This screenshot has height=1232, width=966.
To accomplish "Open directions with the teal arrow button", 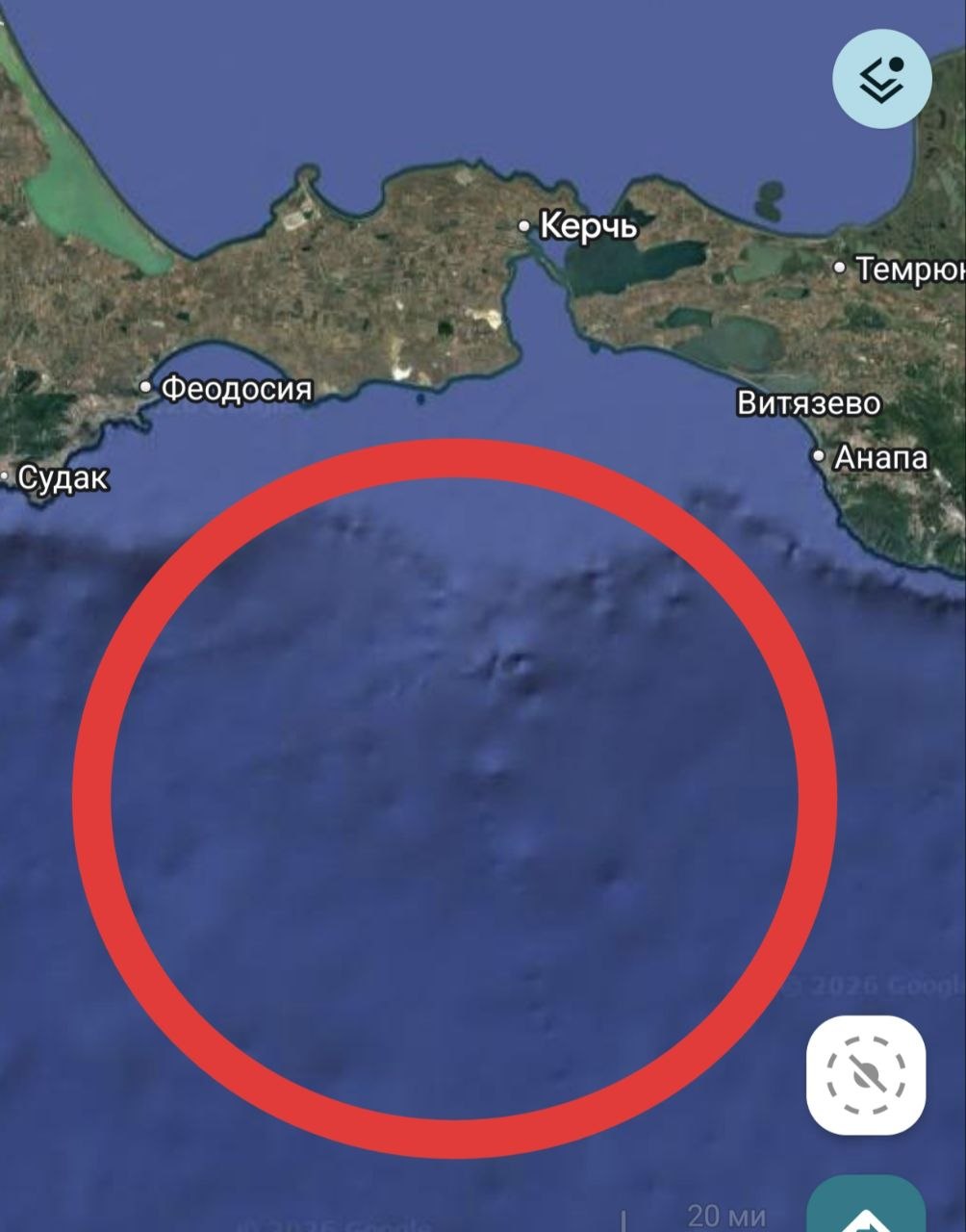I will (x=866, y=1209).
